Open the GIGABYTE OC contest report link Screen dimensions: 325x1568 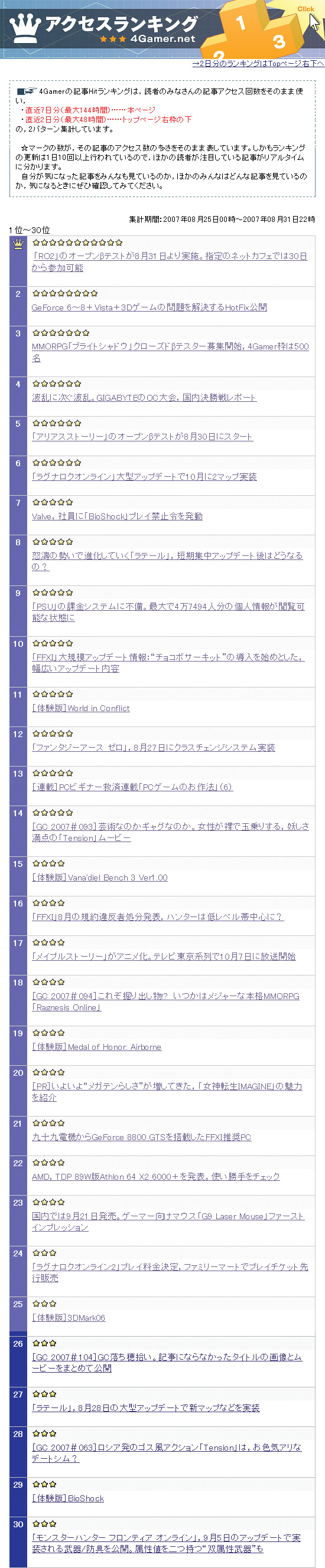[x=144, y=398]
